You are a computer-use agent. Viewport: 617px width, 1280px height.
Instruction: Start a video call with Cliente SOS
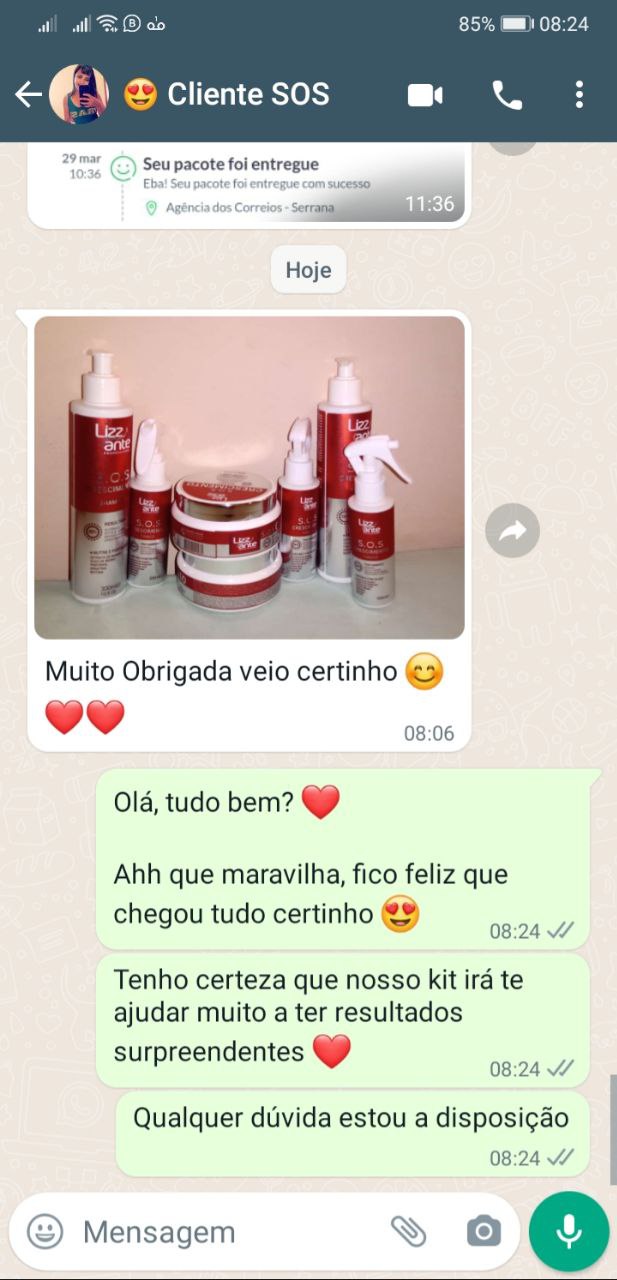click(x=425, y=95)
